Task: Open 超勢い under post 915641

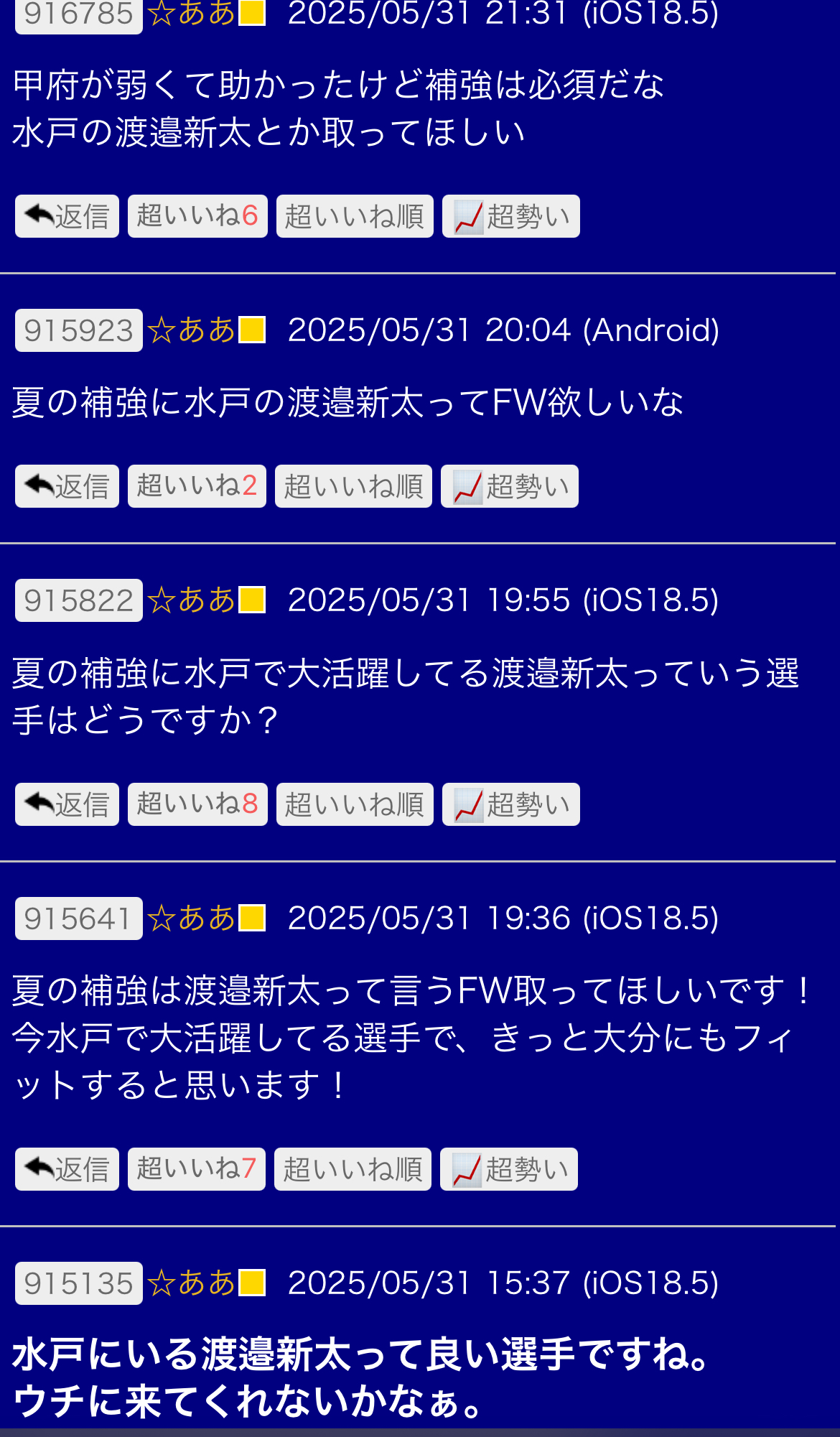Action: tap(509, 1169)
